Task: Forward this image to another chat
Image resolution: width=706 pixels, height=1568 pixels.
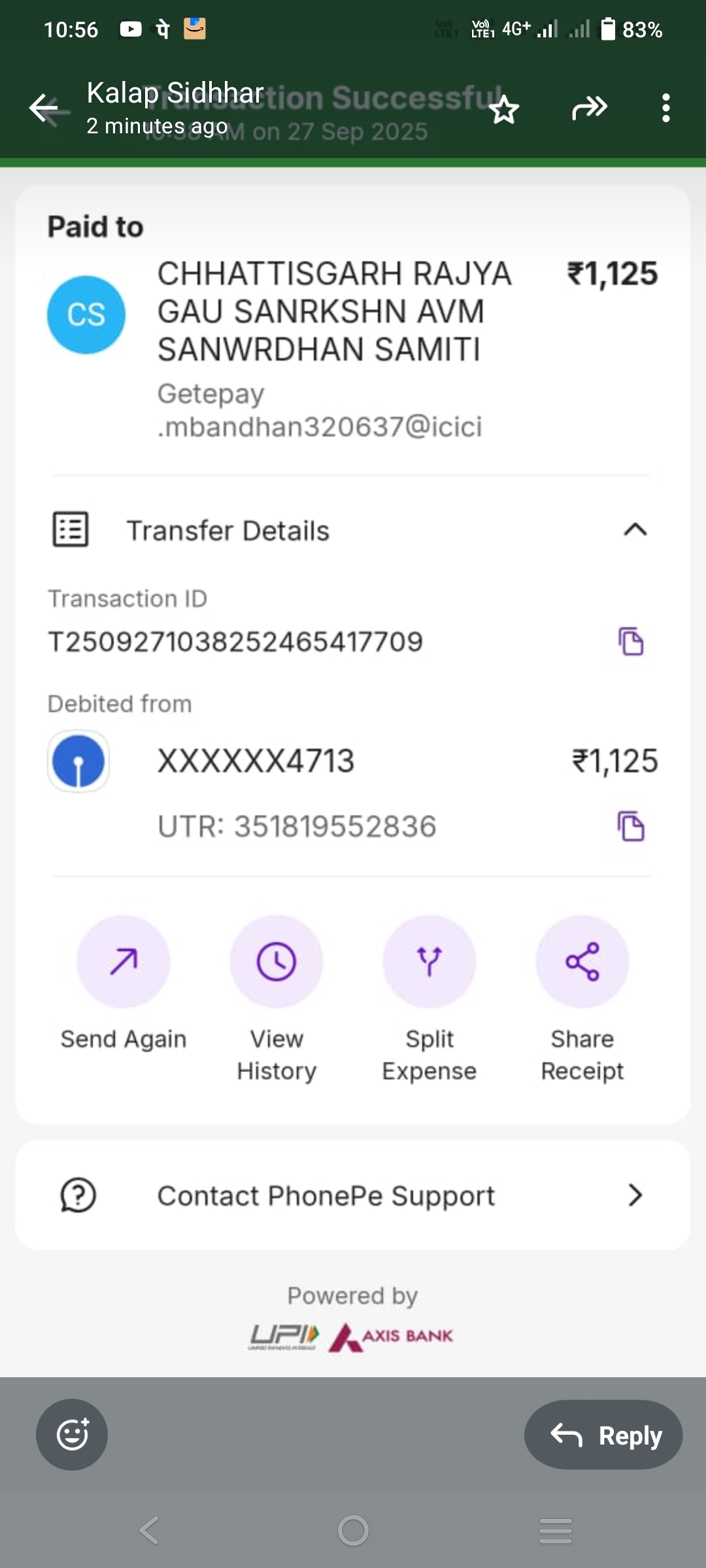Action: point(589,108)
